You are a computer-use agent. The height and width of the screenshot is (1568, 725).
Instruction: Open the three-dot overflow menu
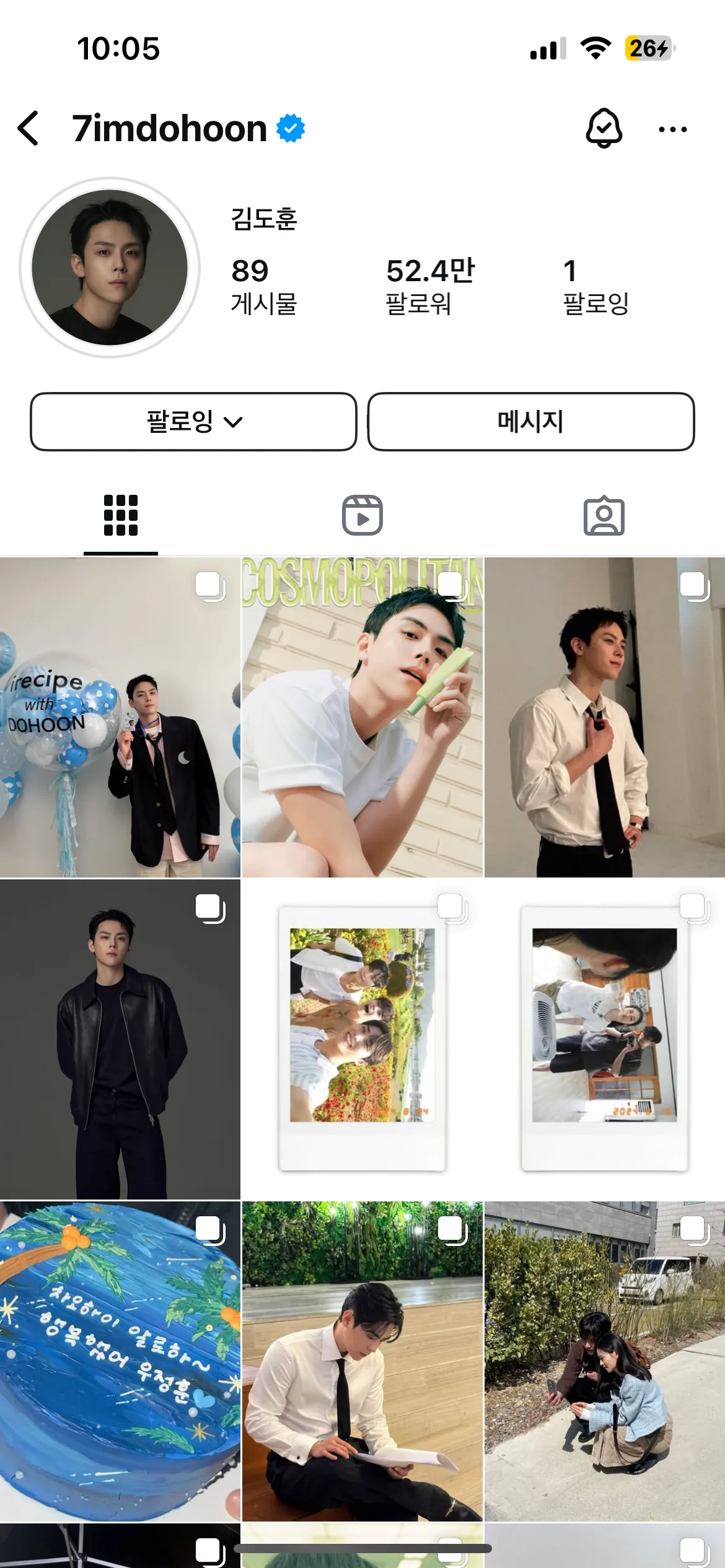pyautogui.click(x=672, y=129)
